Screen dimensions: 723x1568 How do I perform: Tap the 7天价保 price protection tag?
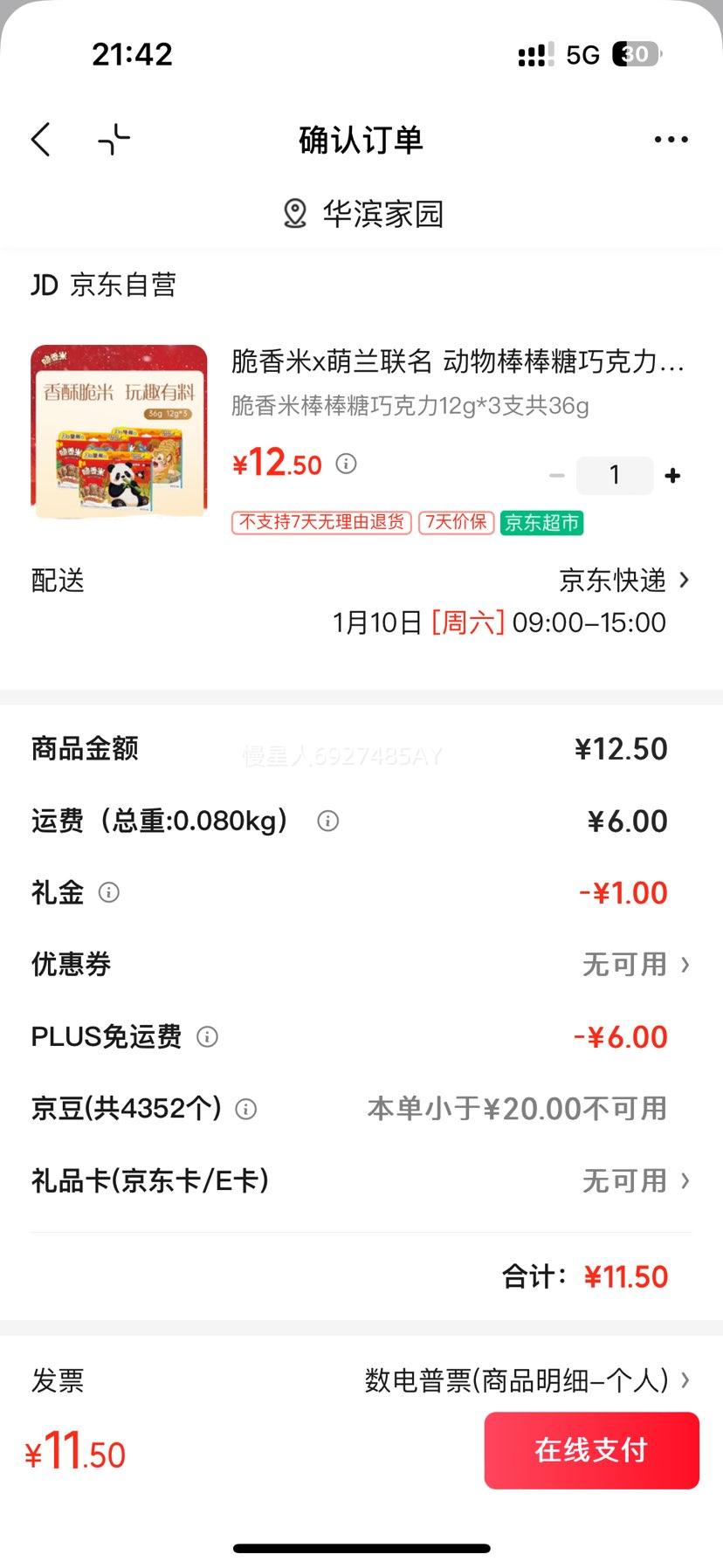click(x=455, y=522)
